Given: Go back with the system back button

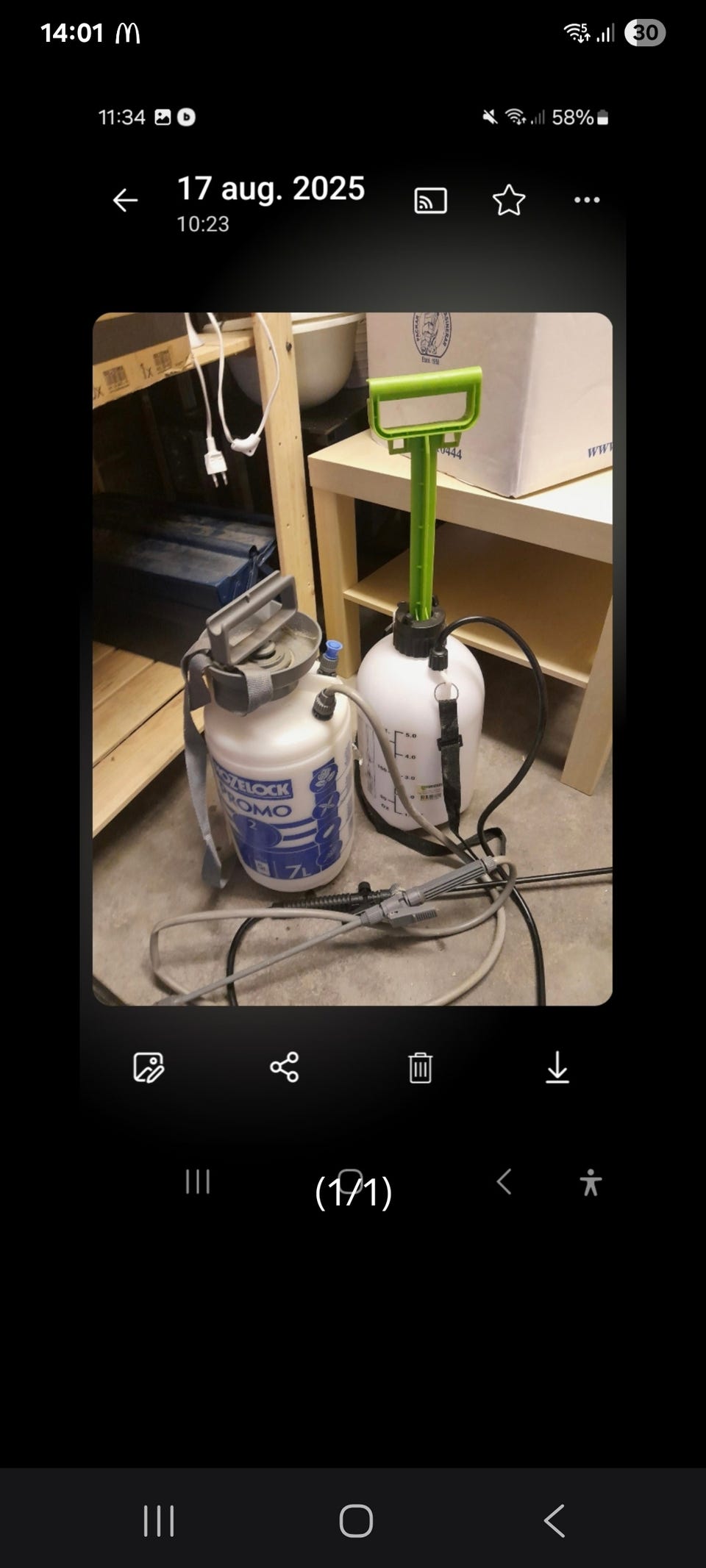Looking at the screenshot, I should 555,1521.
